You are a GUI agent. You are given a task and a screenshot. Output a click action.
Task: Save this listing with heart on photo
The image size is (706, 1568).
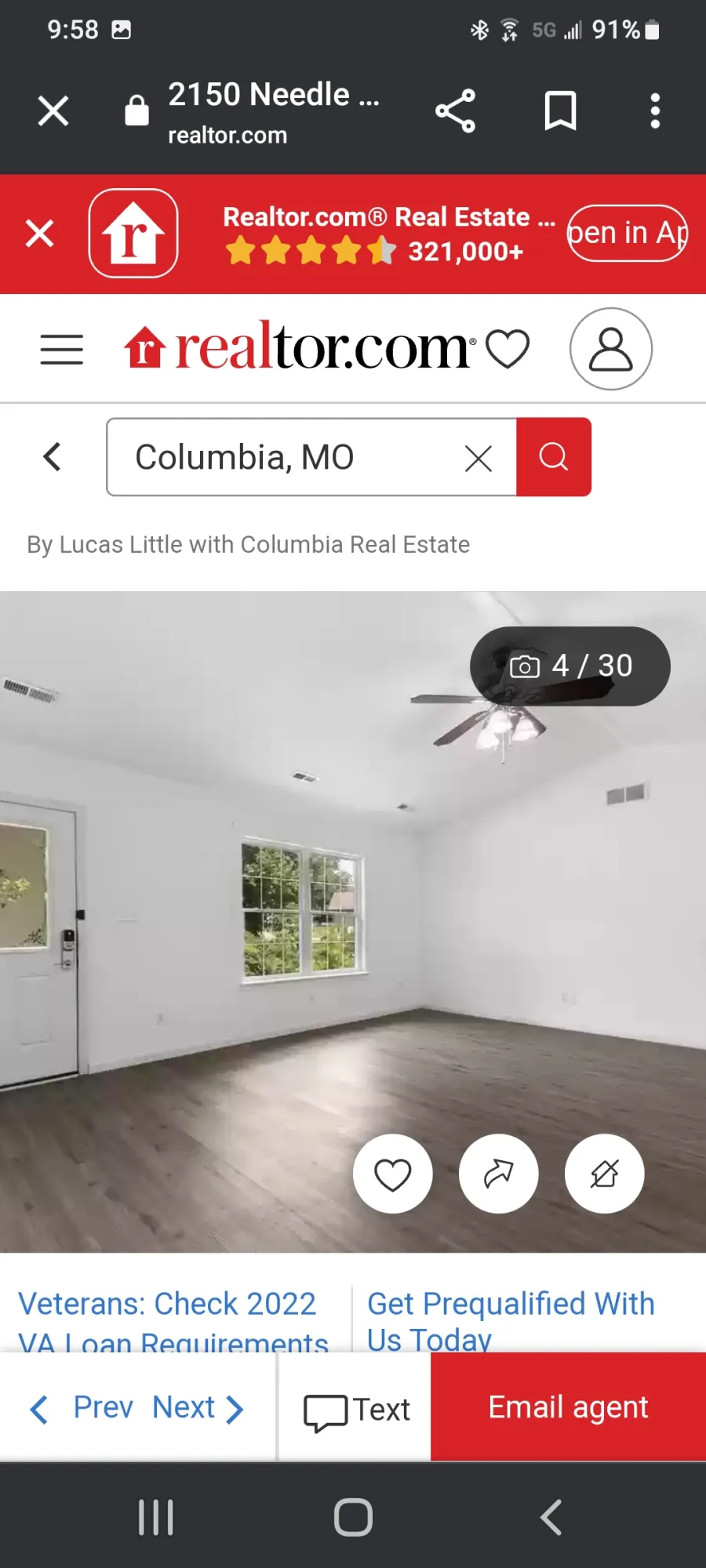pyautogui.click(x=393, y=1174)
